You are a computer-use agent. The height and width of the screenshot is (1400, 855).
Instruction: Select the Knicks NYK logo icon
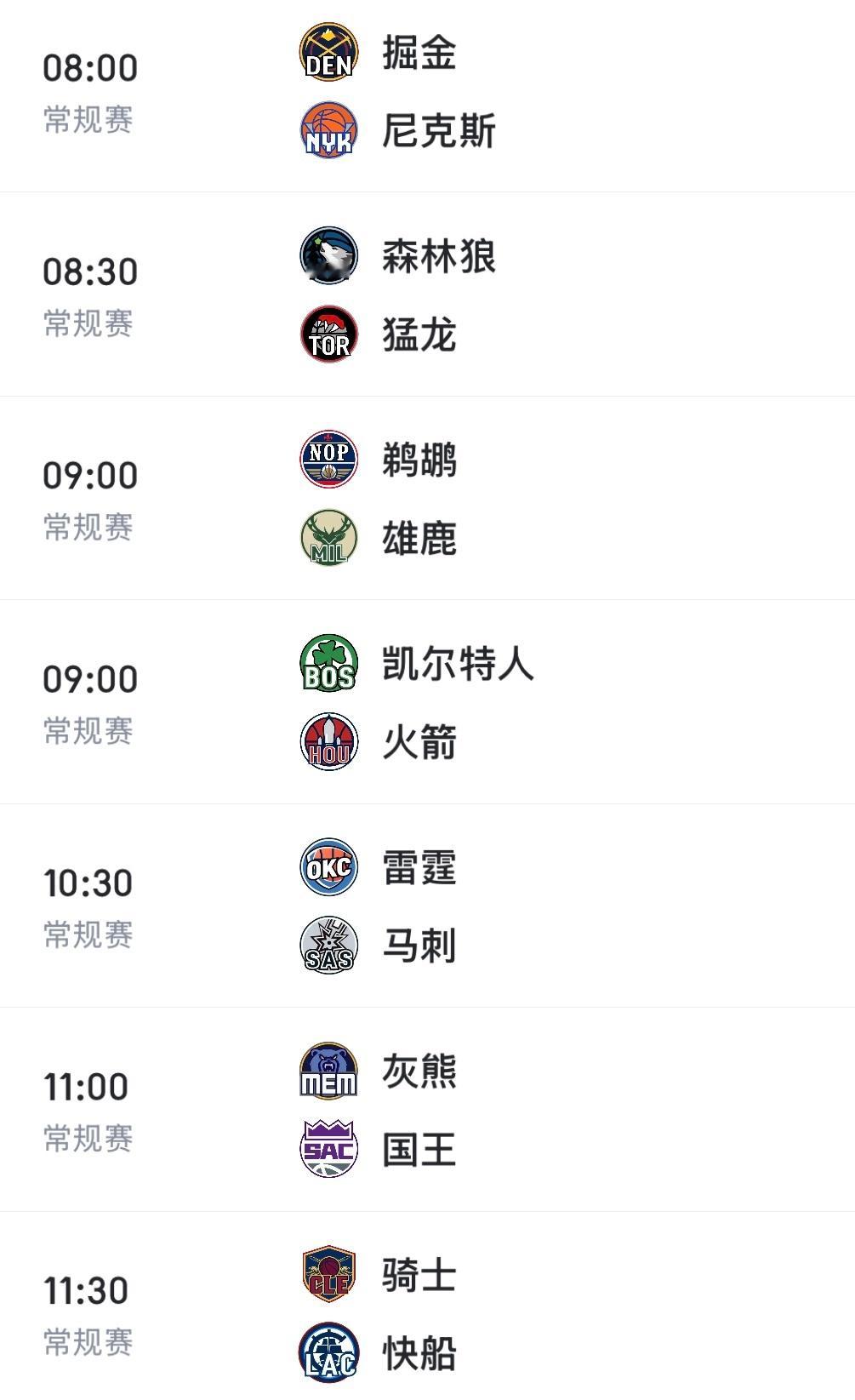[x=329, y=132]
